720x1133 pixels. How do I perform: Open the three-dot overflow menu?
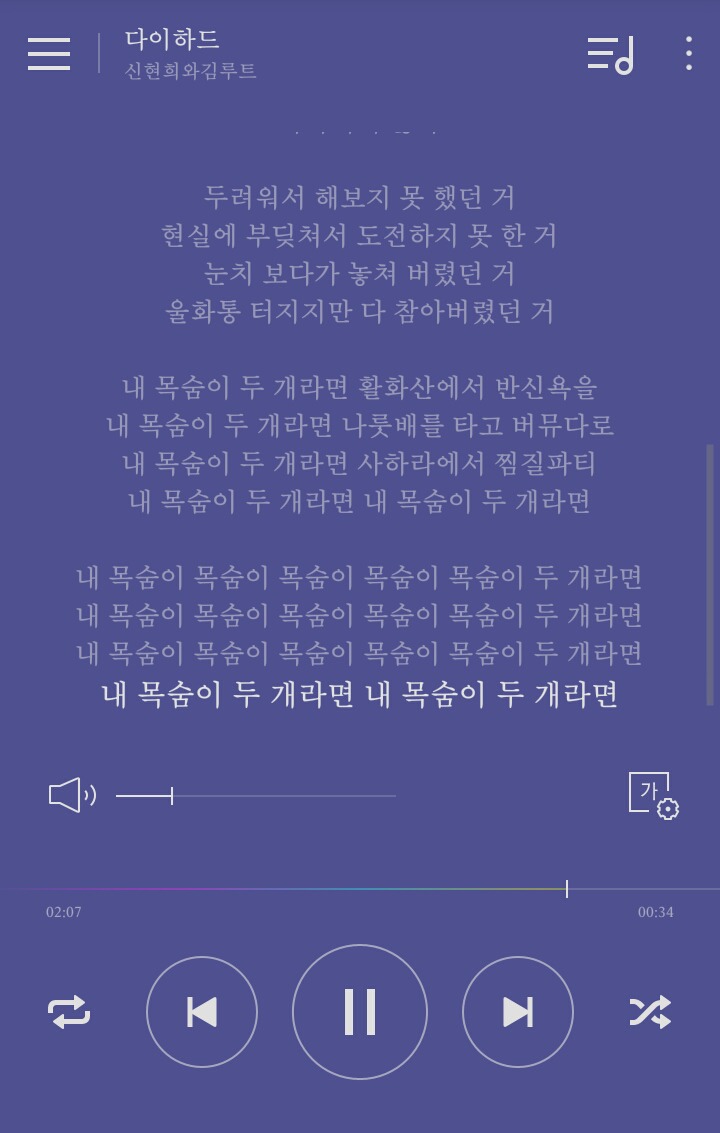click(x=688, y=54)
